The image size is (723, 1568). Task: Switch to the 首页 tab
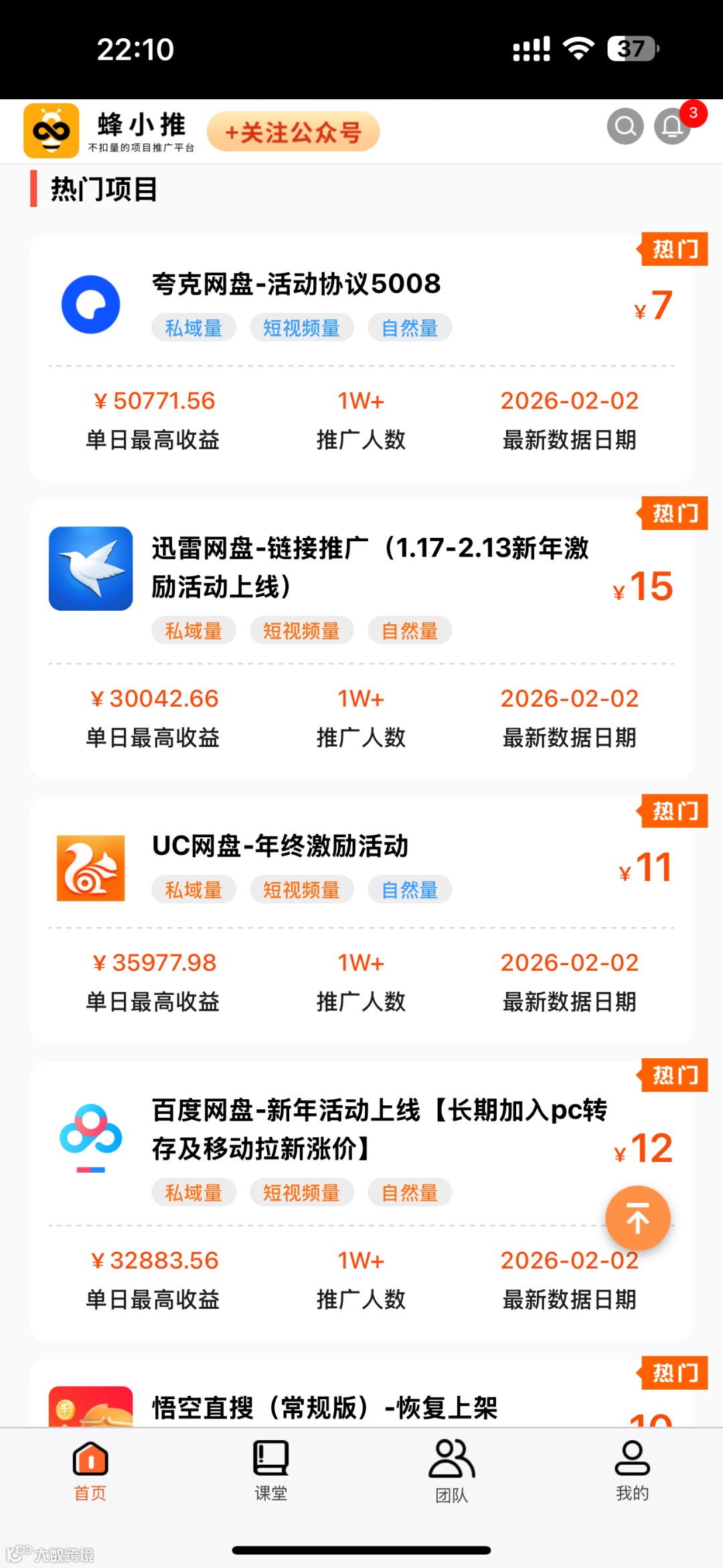[x=90, y=1471]
